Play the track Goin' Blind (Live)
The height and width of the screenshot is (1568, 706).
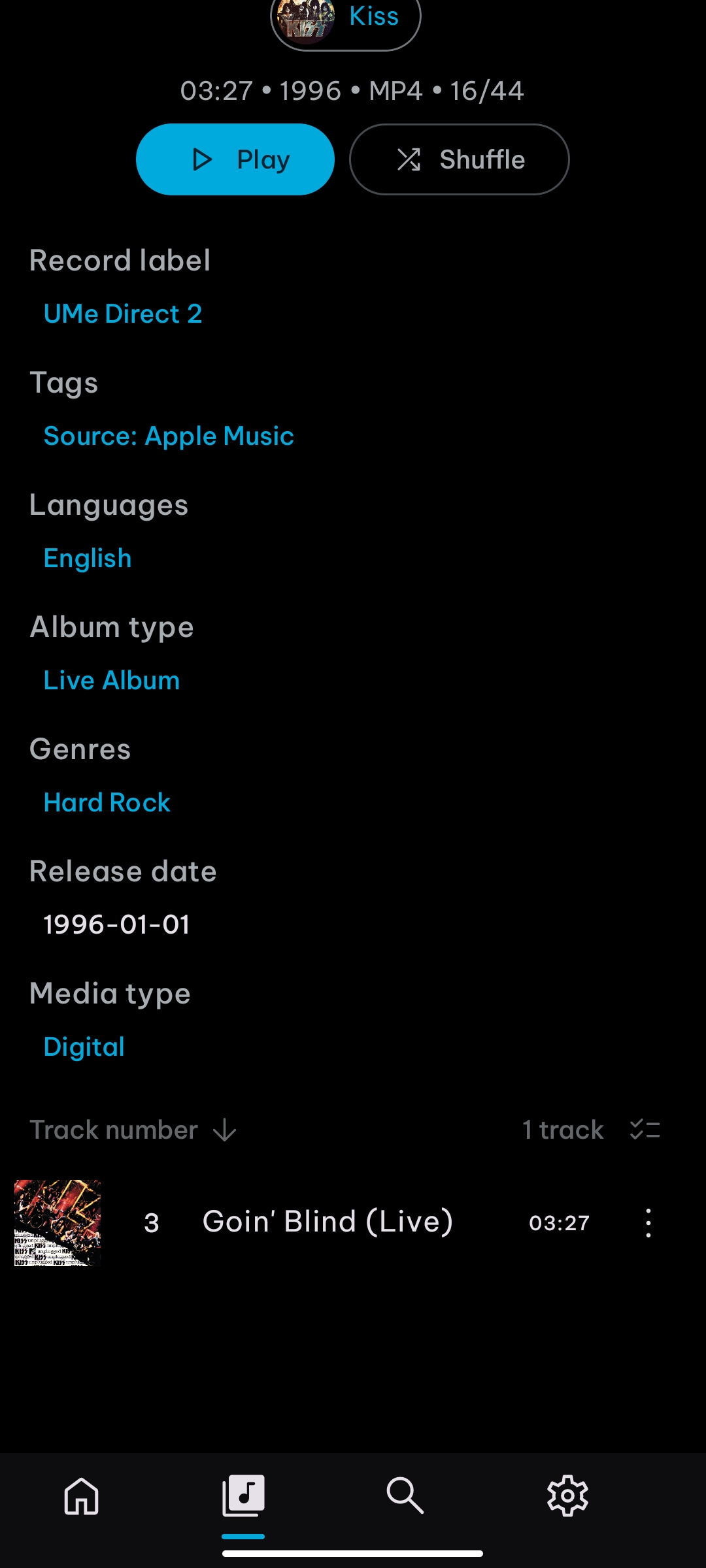pos(327,1222)
